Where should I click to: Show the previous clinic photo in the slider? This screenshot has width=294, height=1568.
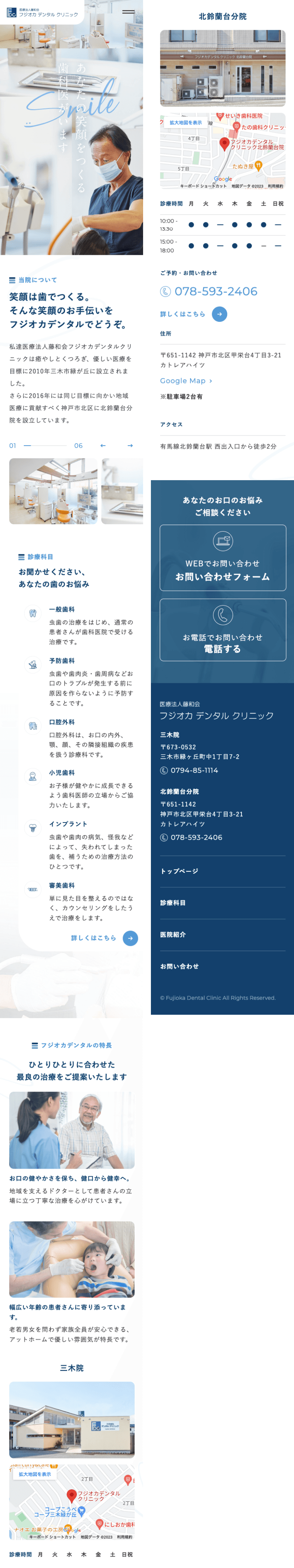pos(103,446)
